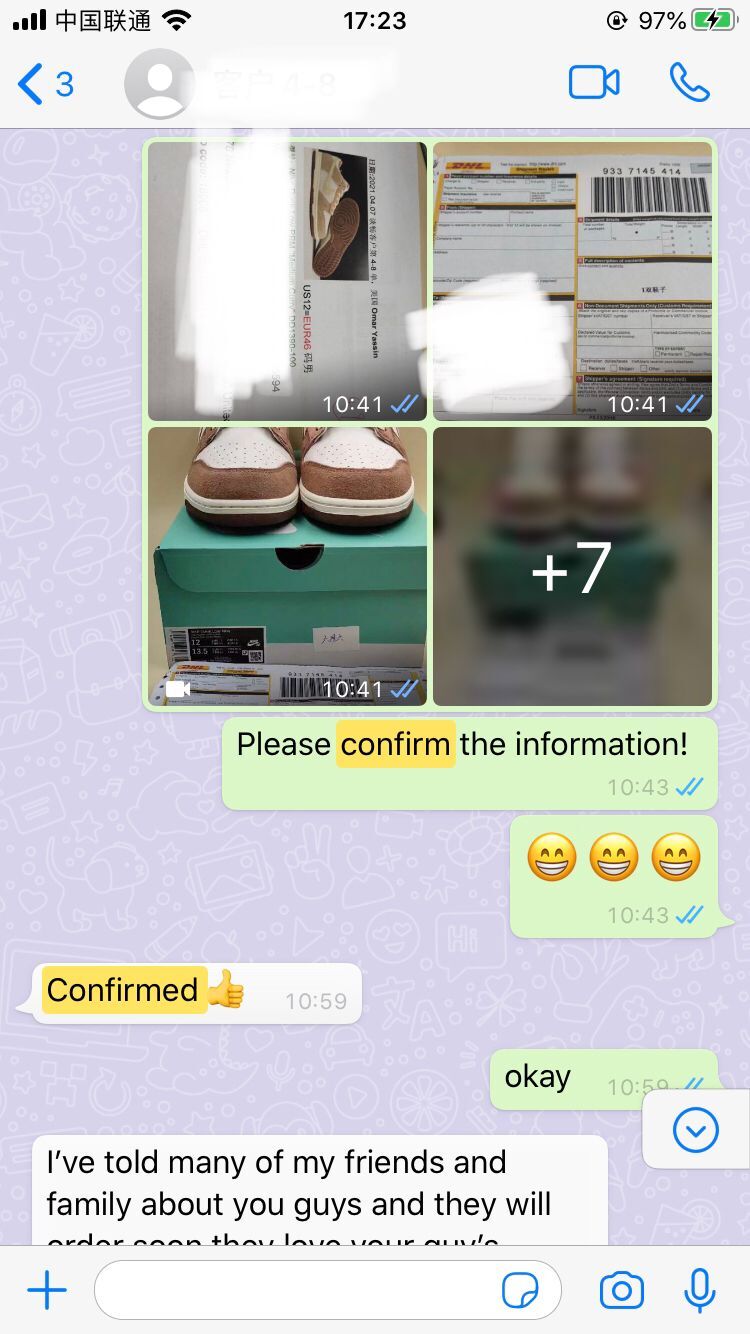The width and height of the screenshot is (750, 1334).
Task: Start a voice call
Action: coord(689,83)
